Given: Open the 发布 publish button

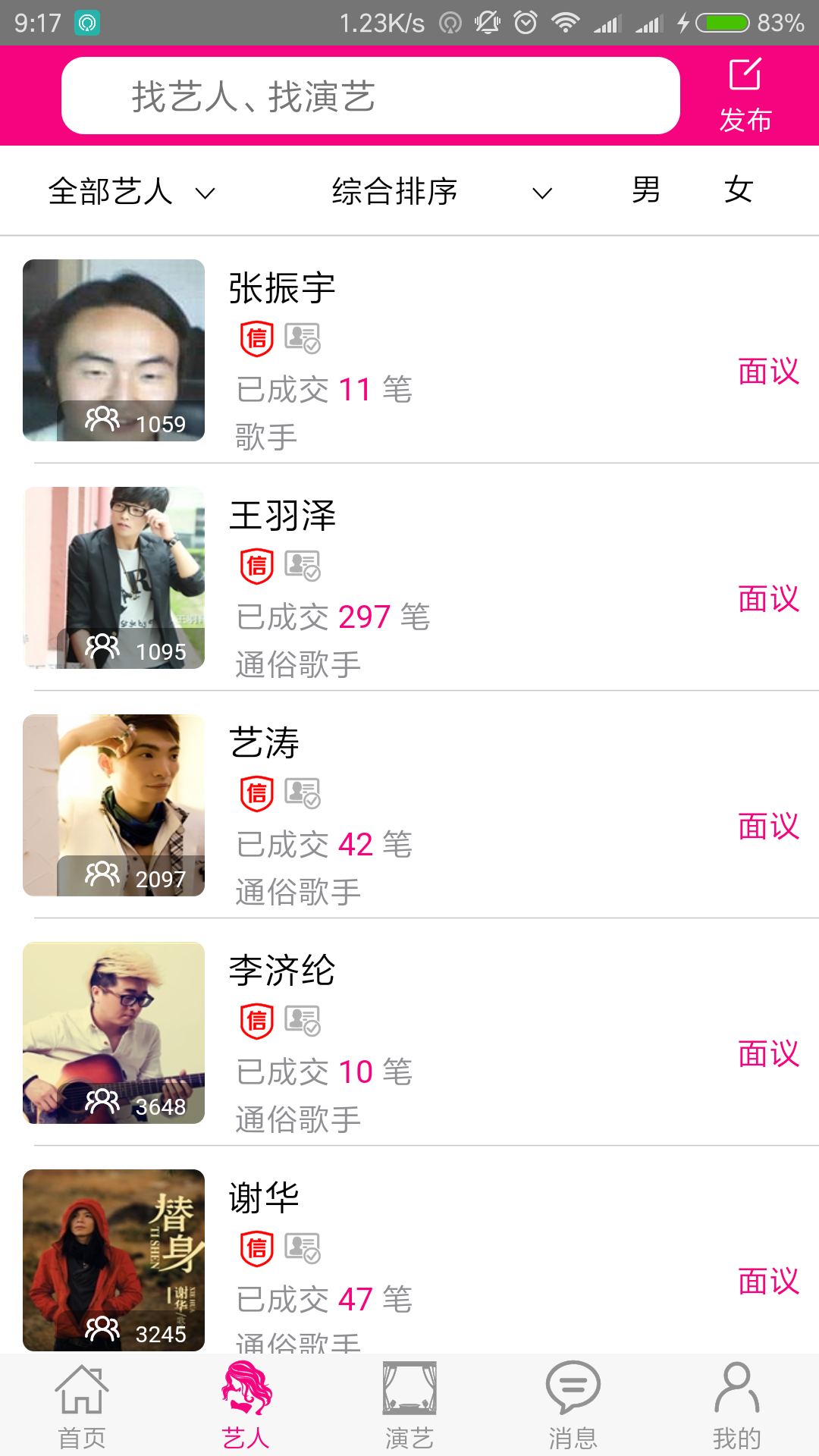Looking at the screenshot, I should click(745, 96).
